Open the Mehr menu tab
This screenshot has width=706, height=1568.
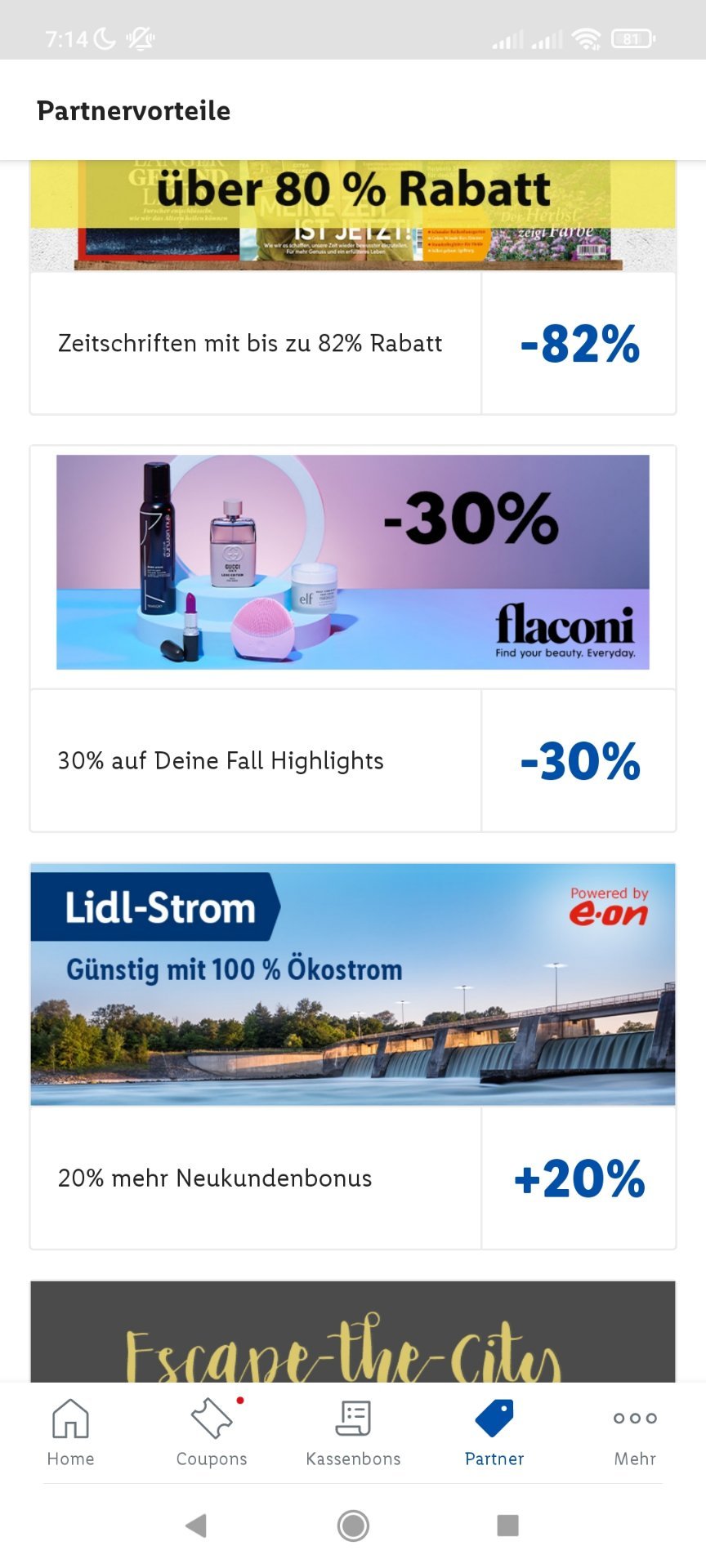coord(635,1433)
